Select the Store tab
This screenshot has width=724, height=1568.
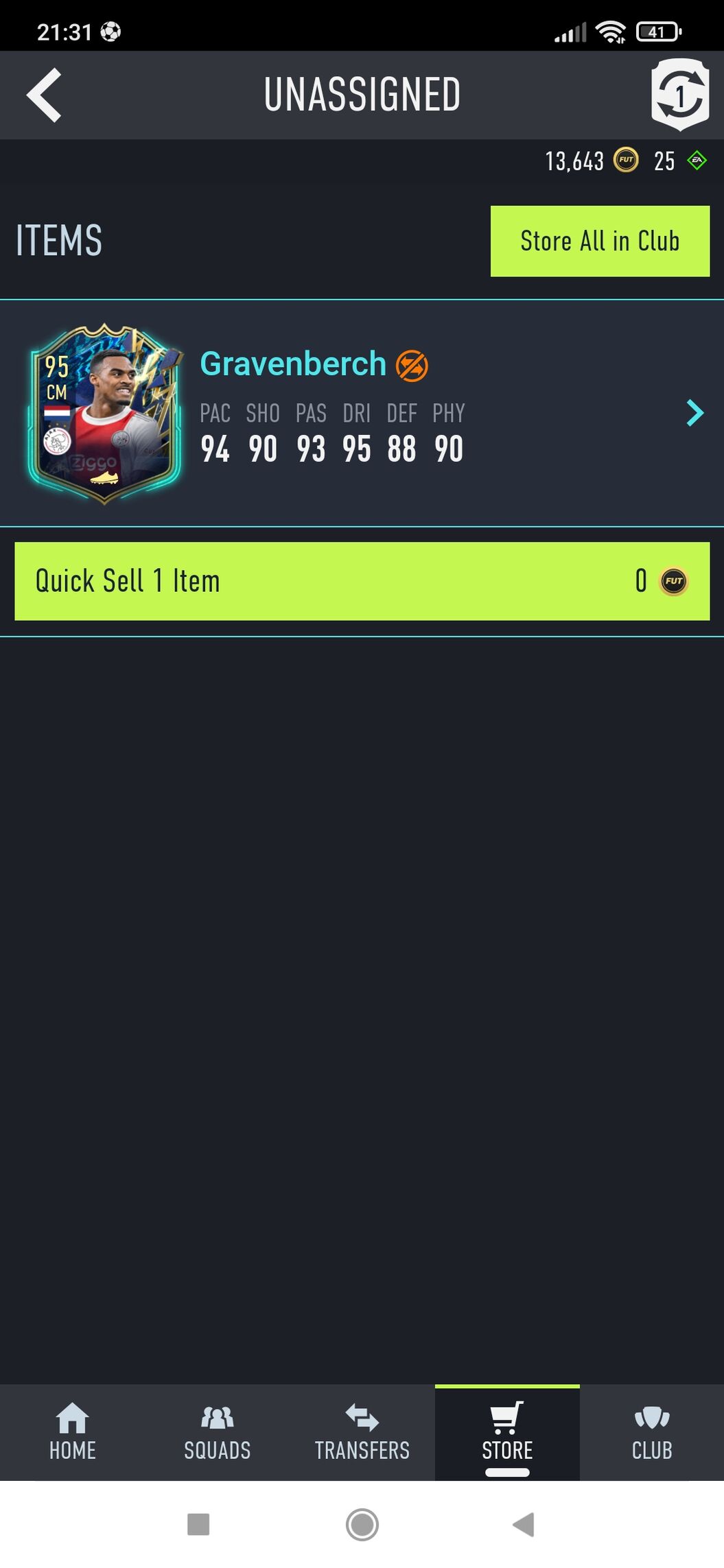[x=507, y=1432]
